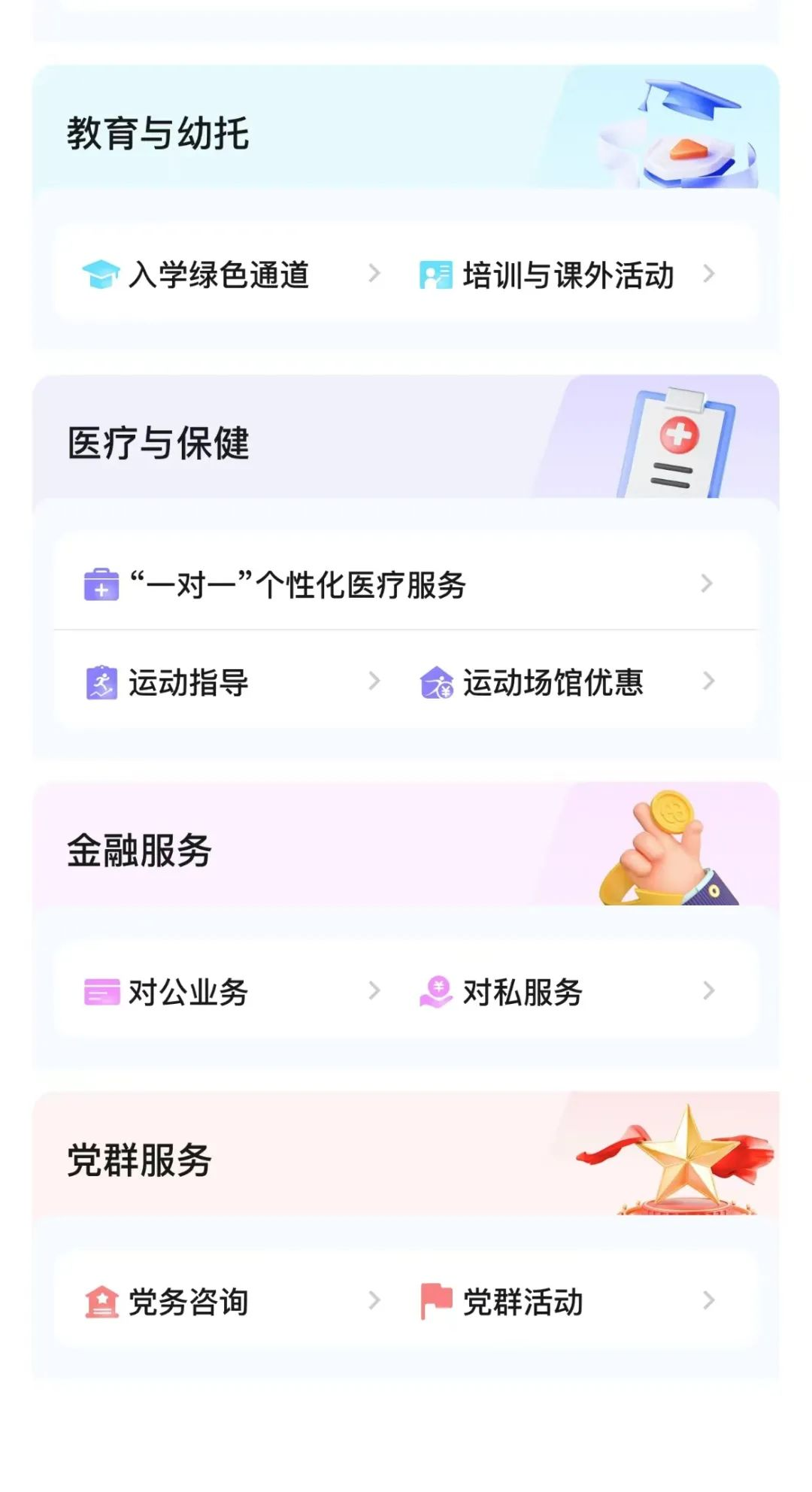Tap 党务咨询 item
Screen dimensions: 812x1492
[189, 1302]
